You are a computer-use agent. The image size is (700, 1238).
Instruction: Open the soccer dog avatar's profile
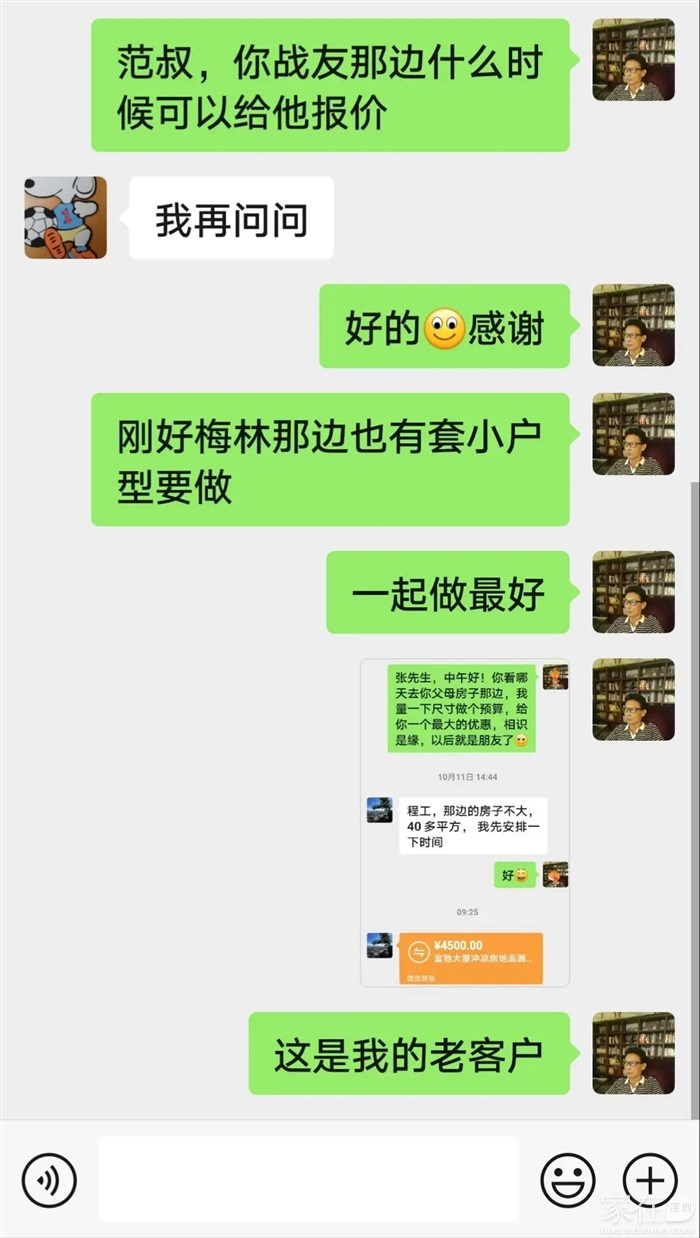[66, 218]
